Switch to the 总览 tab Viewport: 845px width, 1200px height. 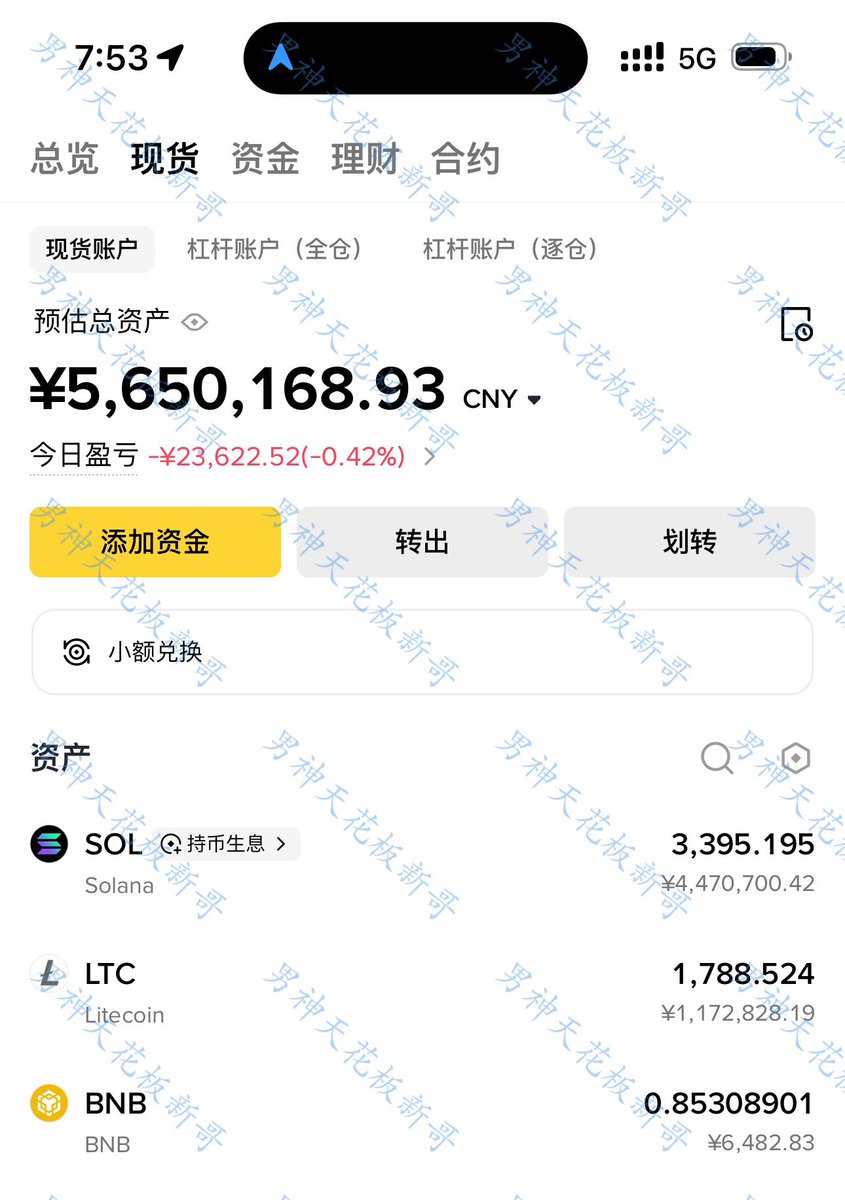pyautogui.click(x=65, y=159)
